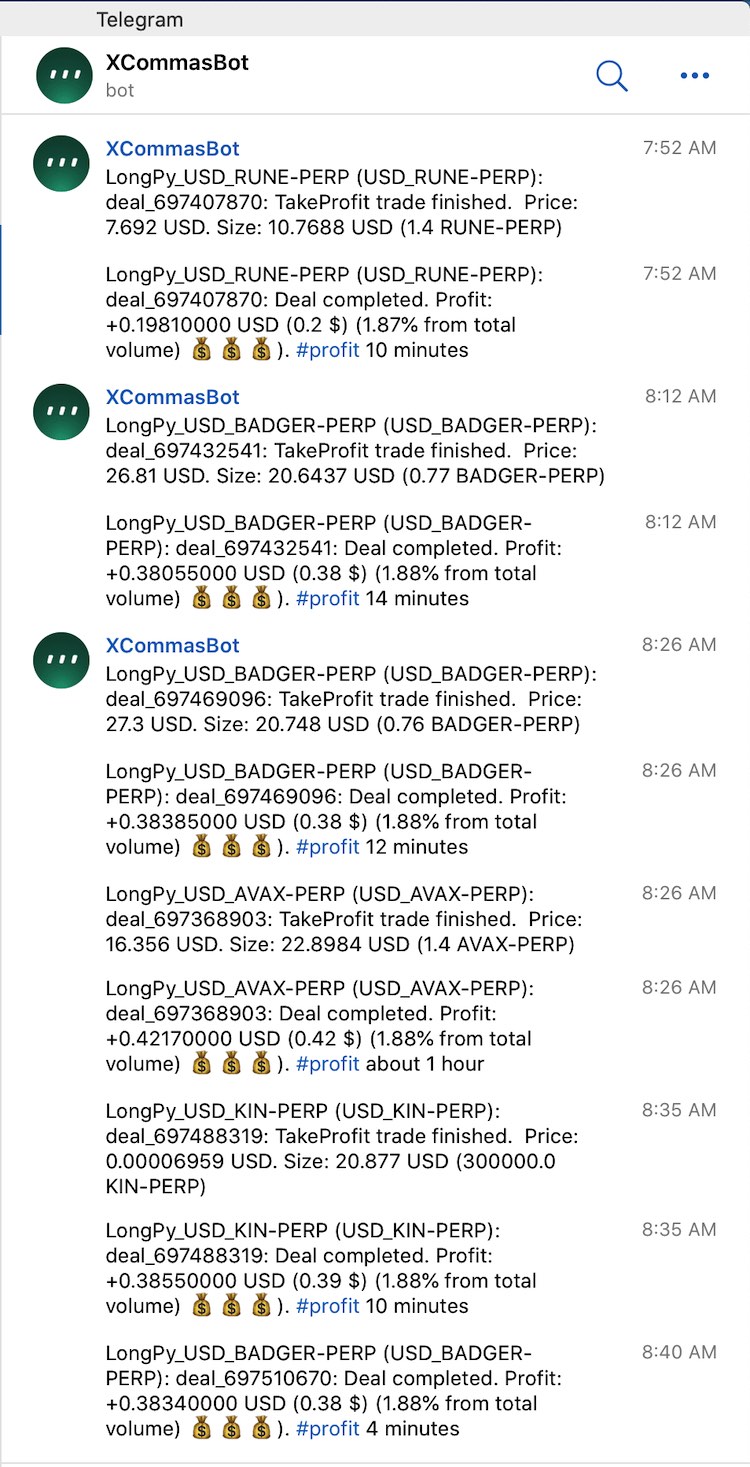
Task: Open #profit hashtag next to '14 minutes'
Action: [x=327, y=598]
